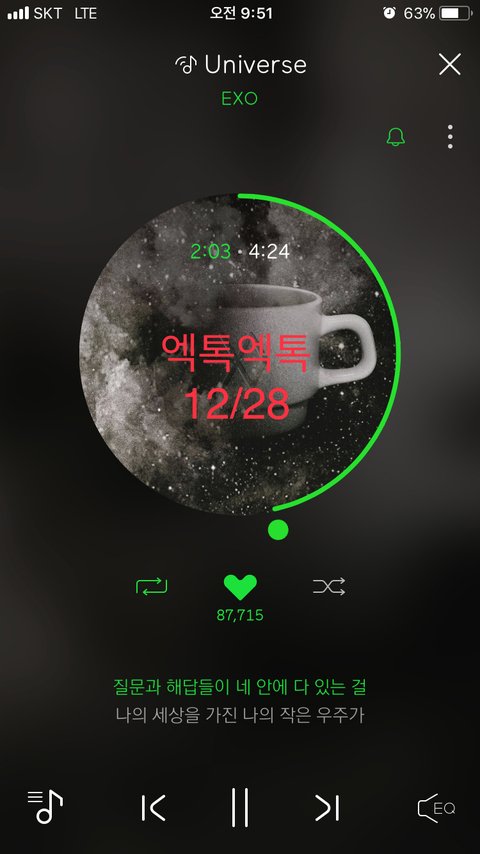Open the playlist queue
This screenshot has width=480, height=854.
coord(45,806)
